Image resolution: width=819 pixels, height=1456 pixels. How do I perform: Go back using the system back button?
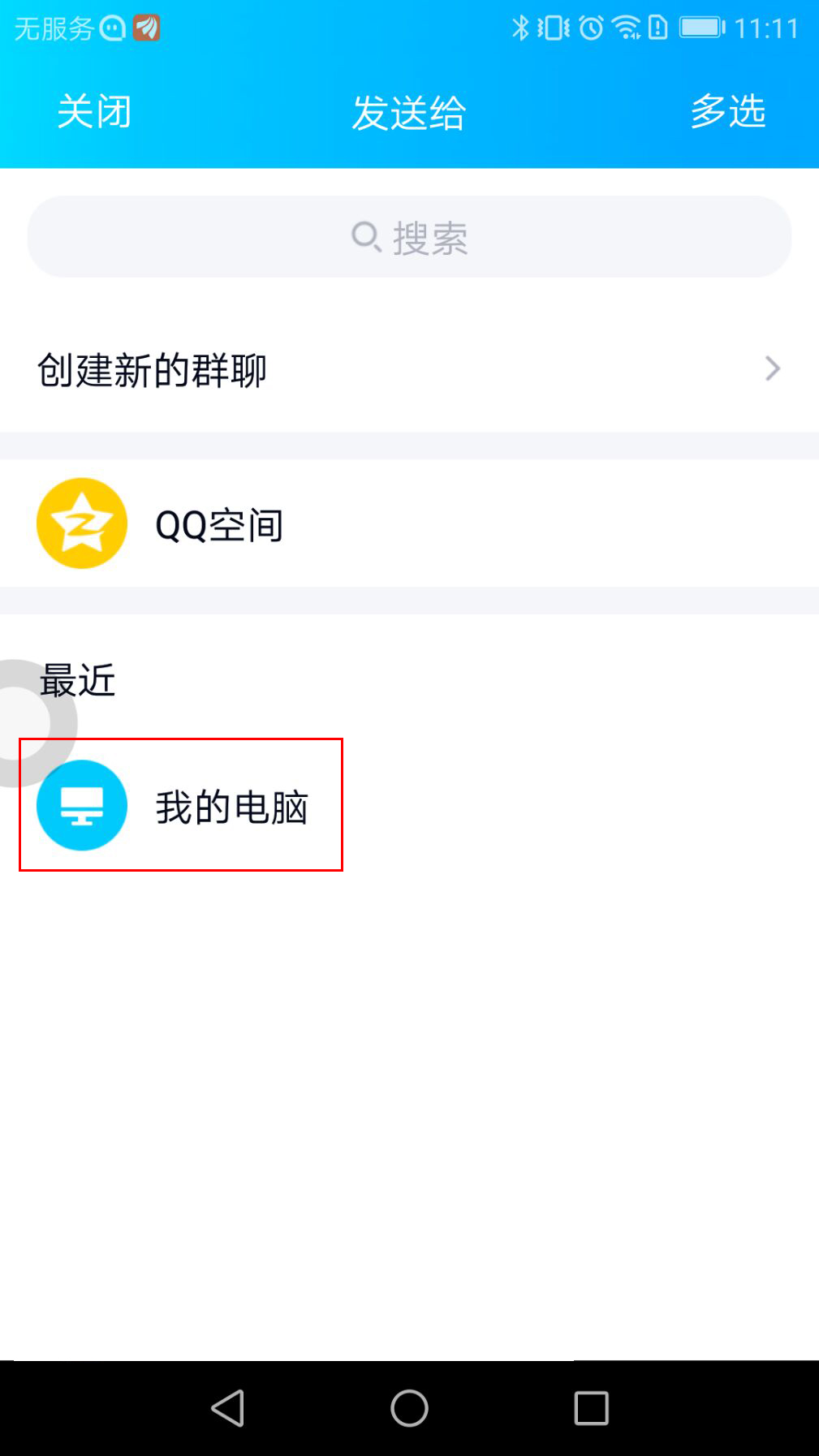pyautogui.click(x=228, y=1408)
